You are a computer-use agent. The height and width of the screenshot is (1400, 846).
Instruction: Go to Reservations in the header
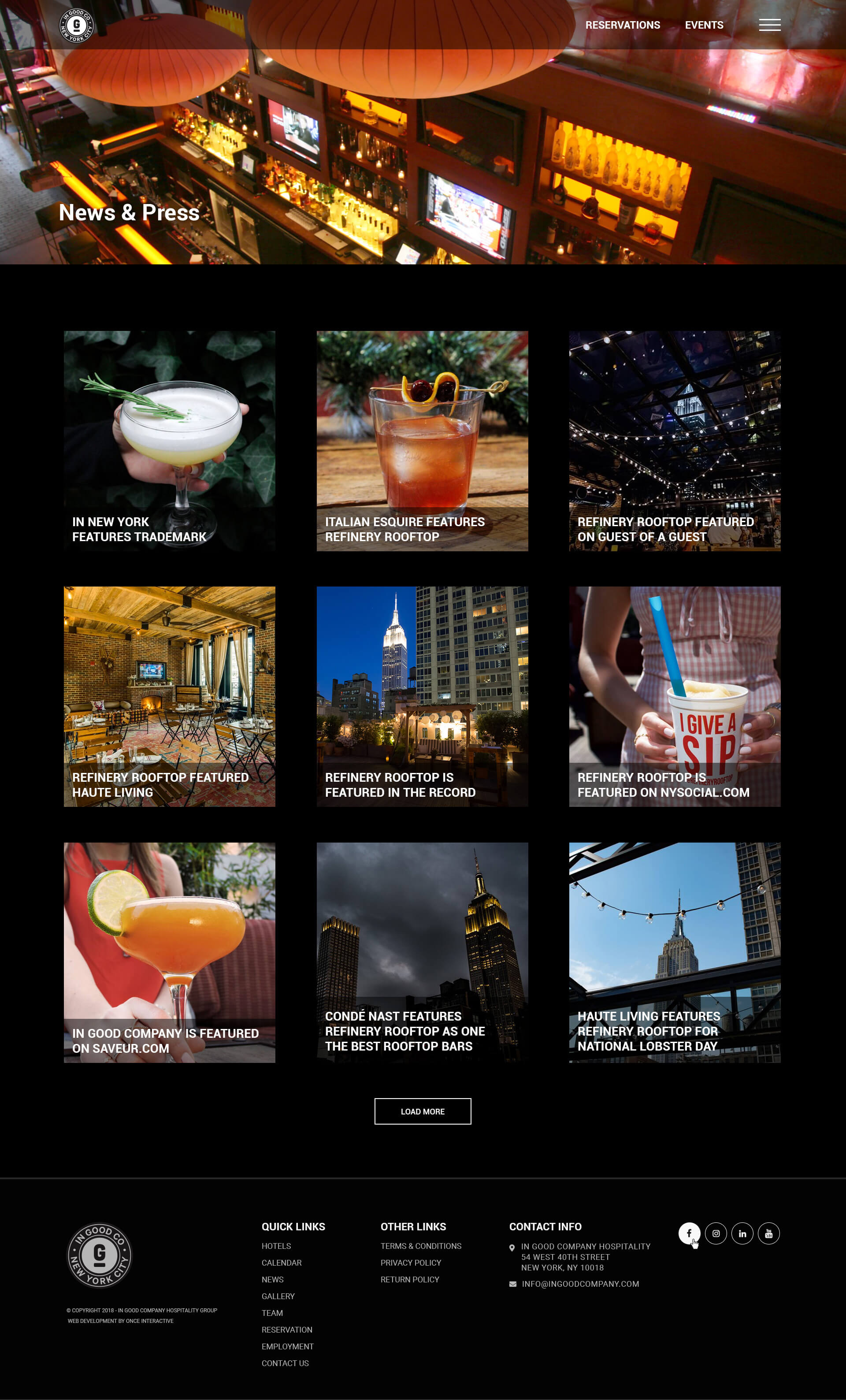pyautogui.click(x=622, y=25)
